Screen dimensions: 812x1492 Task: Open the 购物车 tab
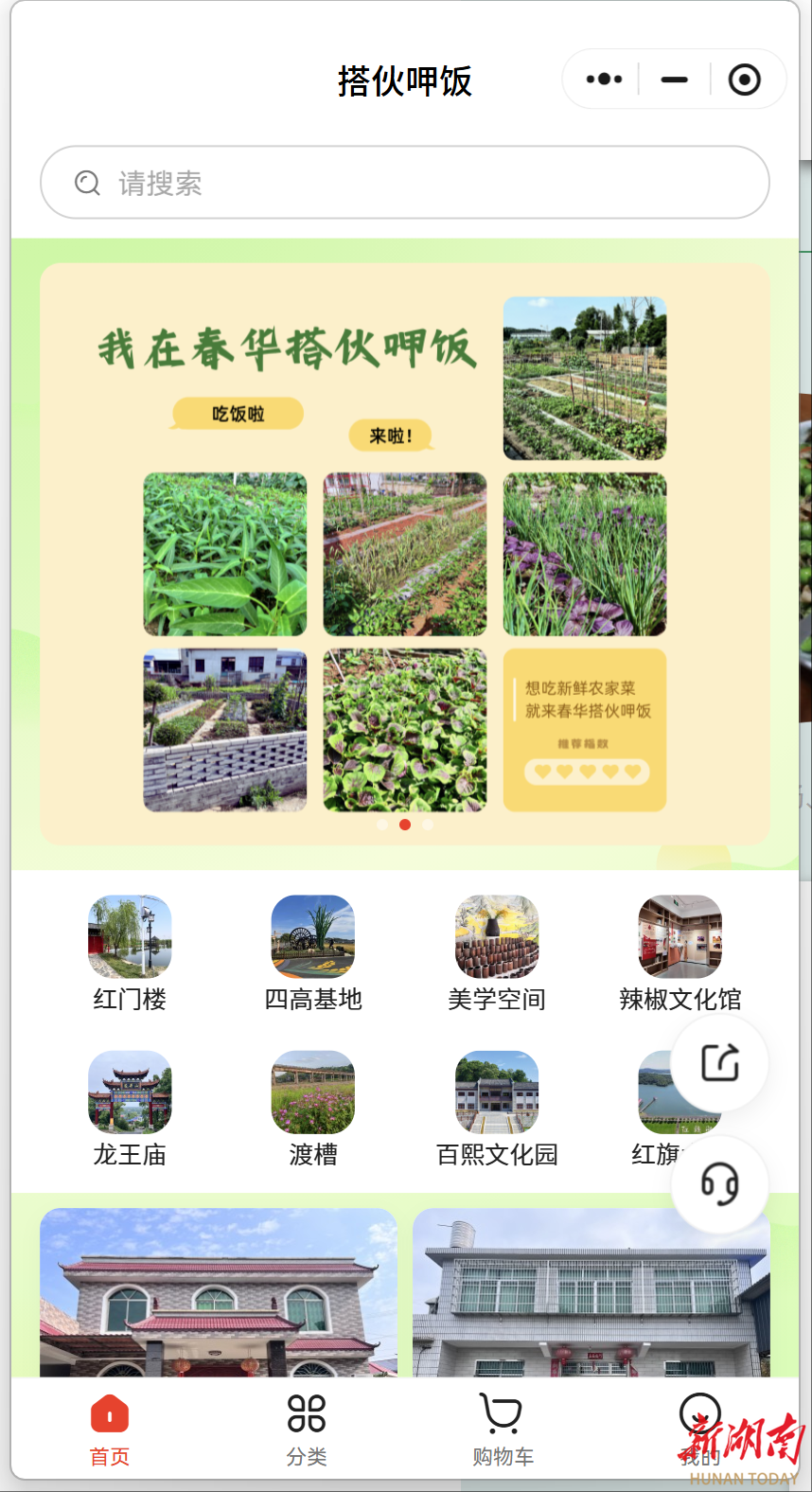click(502, 1430)
